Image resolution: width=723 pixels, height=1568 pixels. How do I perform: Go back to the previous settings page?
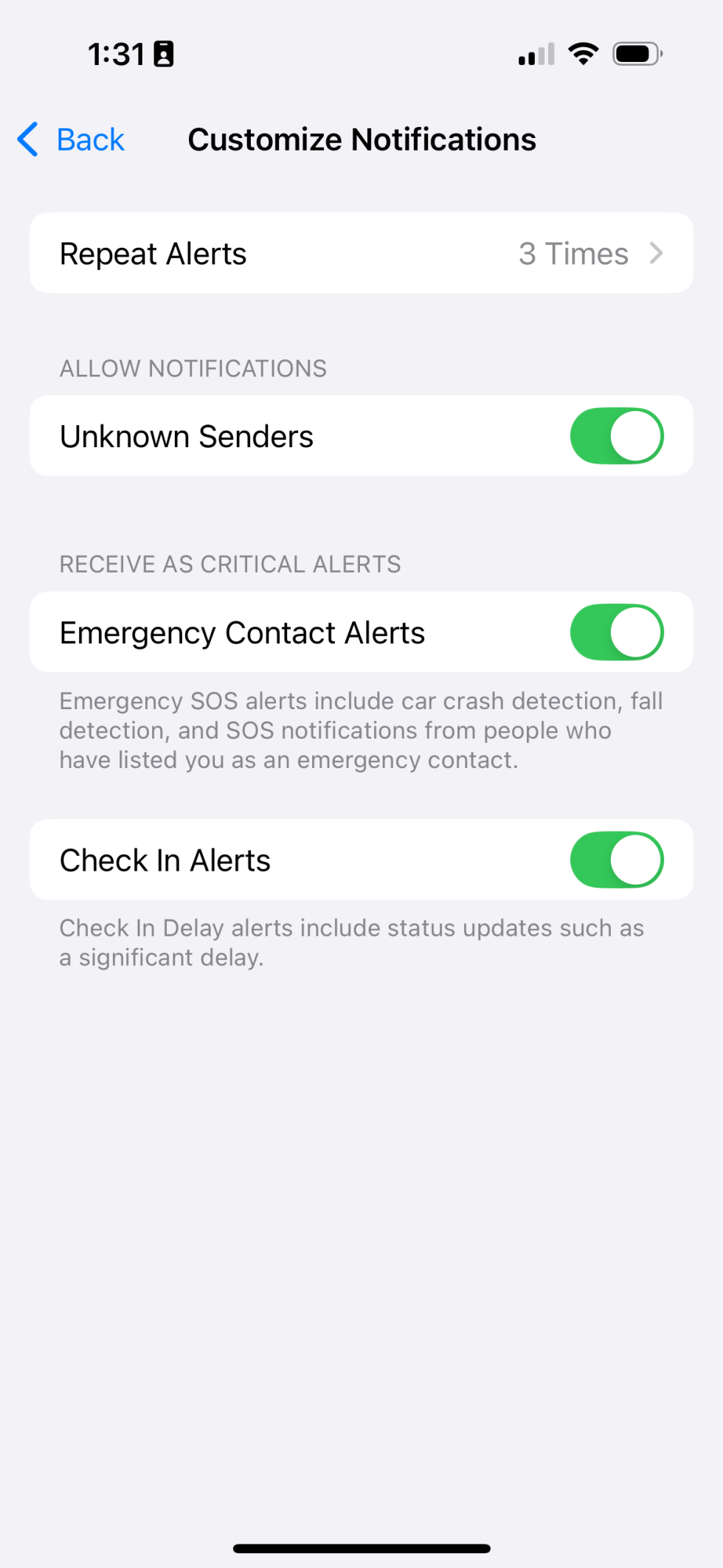(72, 139)
